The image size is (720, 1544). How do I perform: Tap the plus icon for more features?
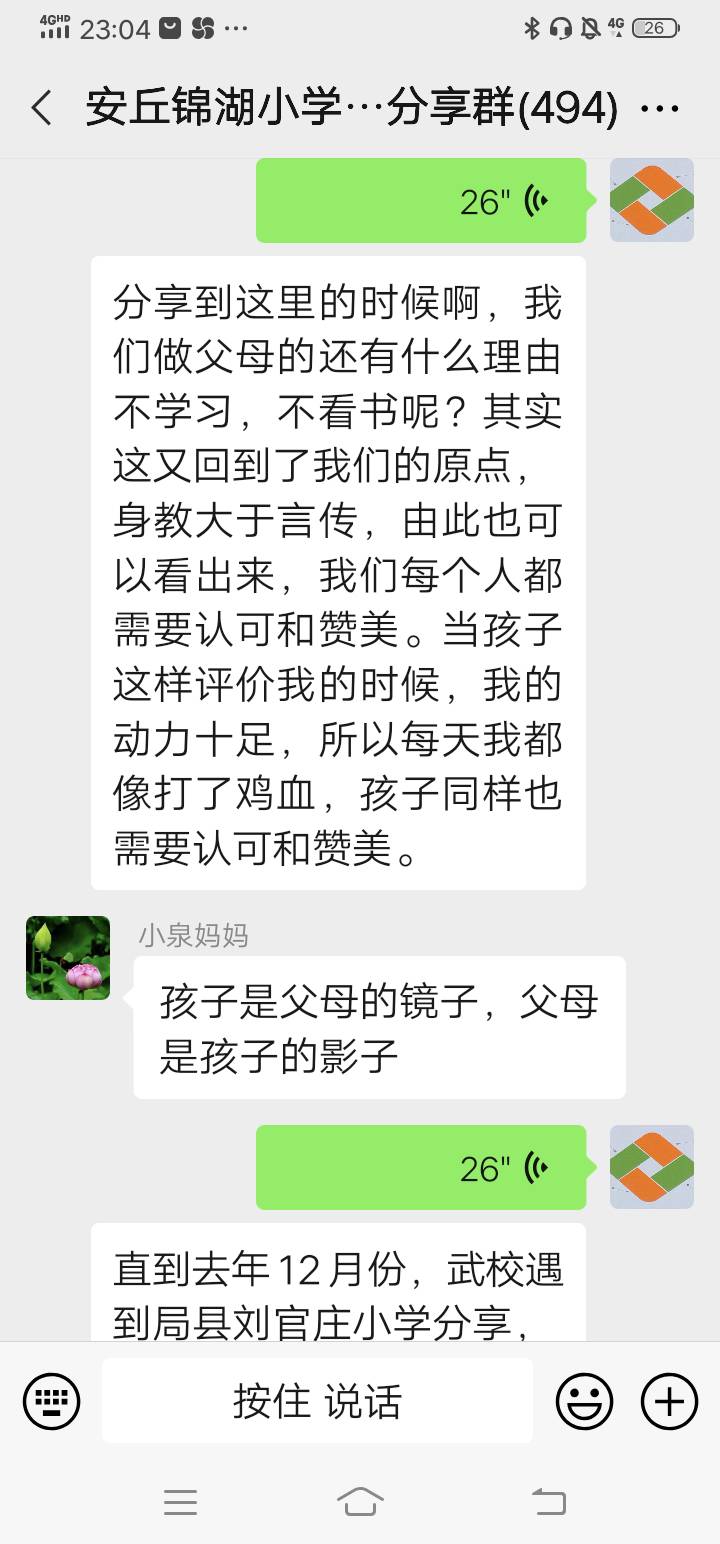(x=668, y=1400)
